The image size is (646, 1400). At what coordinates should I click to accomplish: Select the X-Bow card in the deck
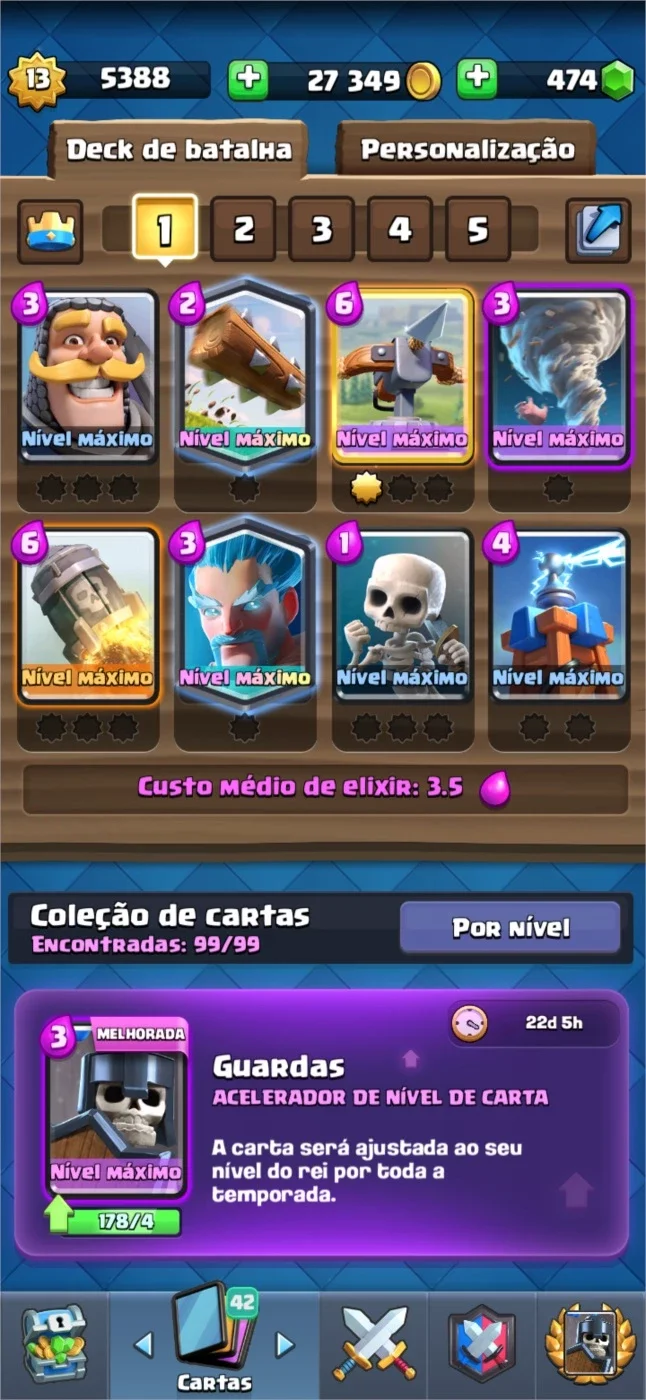pos(402,377)
